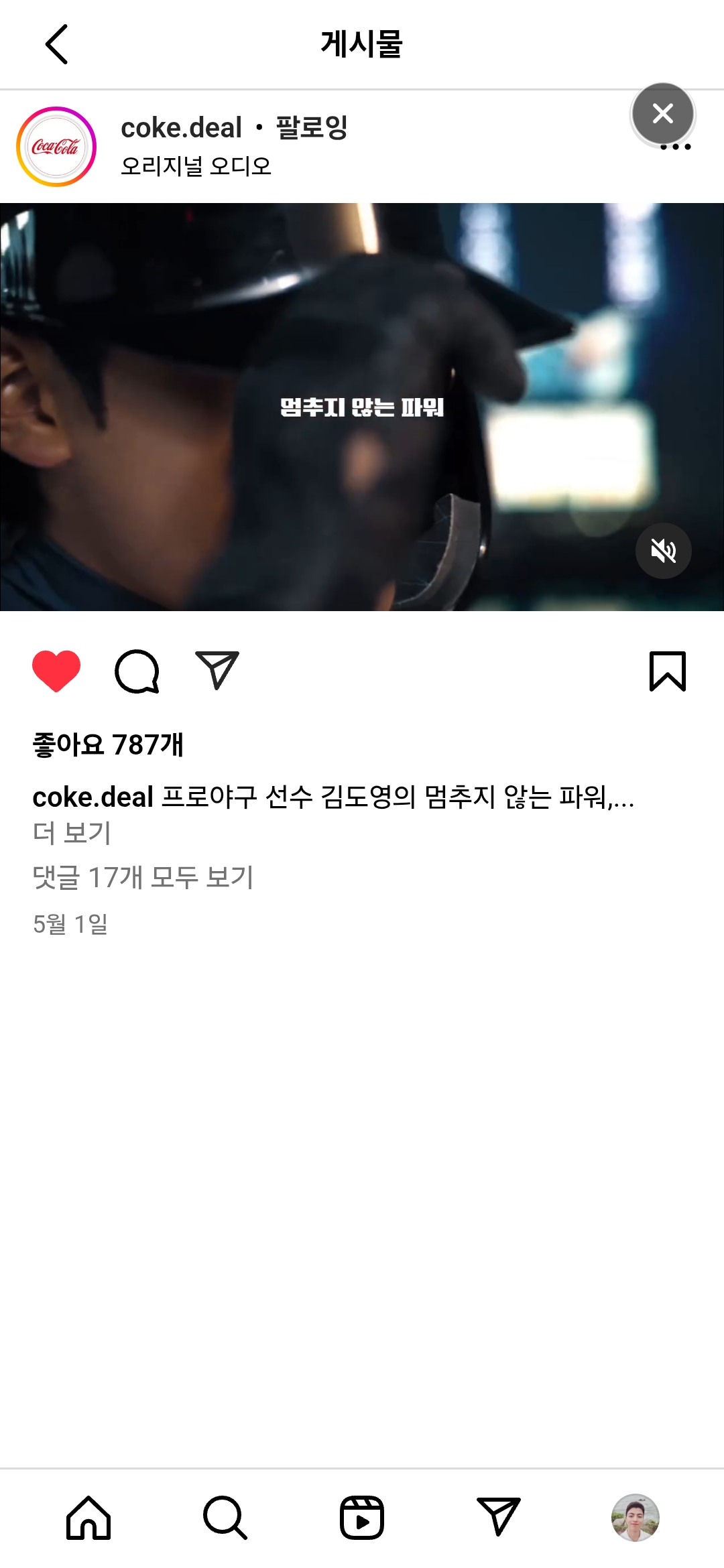View all 17 comments
This screenshot has width=724, height=1568.
(x=143, y=877)
